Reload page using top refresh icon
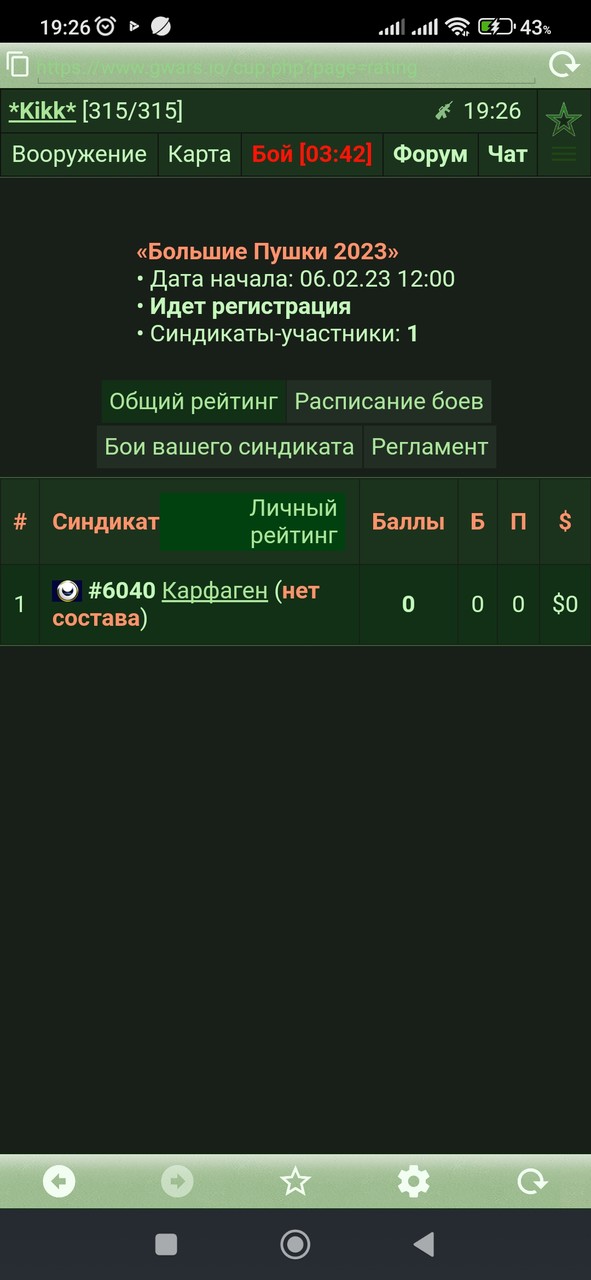Screen dimensions: 591x1280 click(x=564, y=65)
